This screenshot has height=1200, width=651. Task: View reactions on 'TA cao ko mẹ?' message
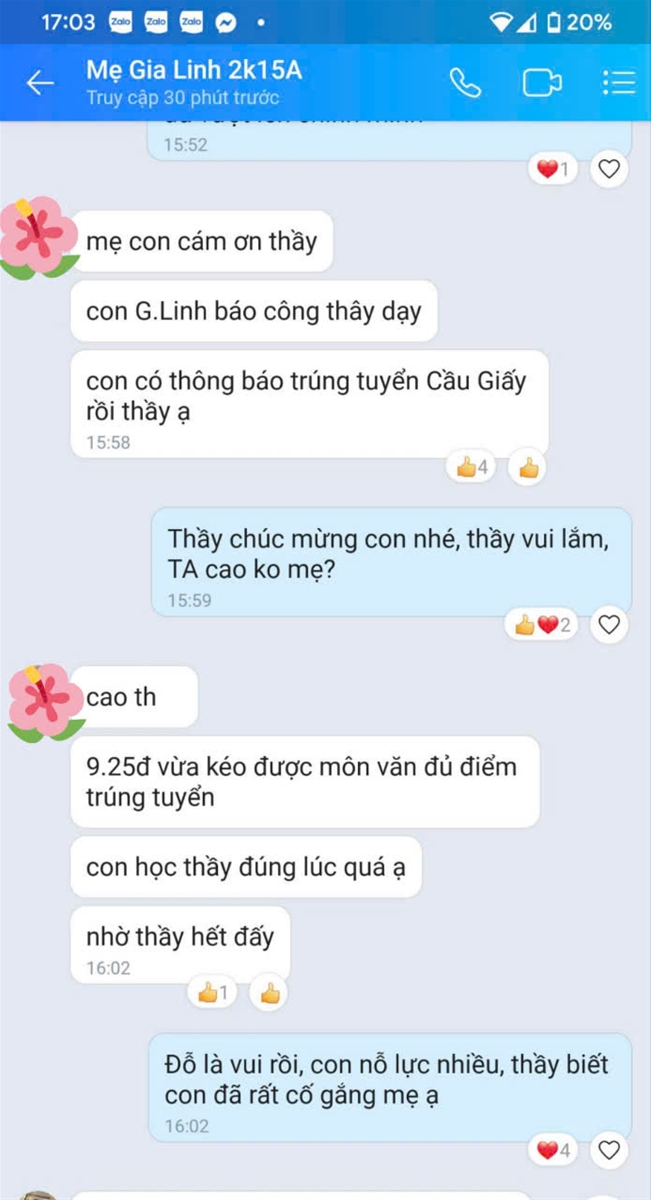(542, 626)
